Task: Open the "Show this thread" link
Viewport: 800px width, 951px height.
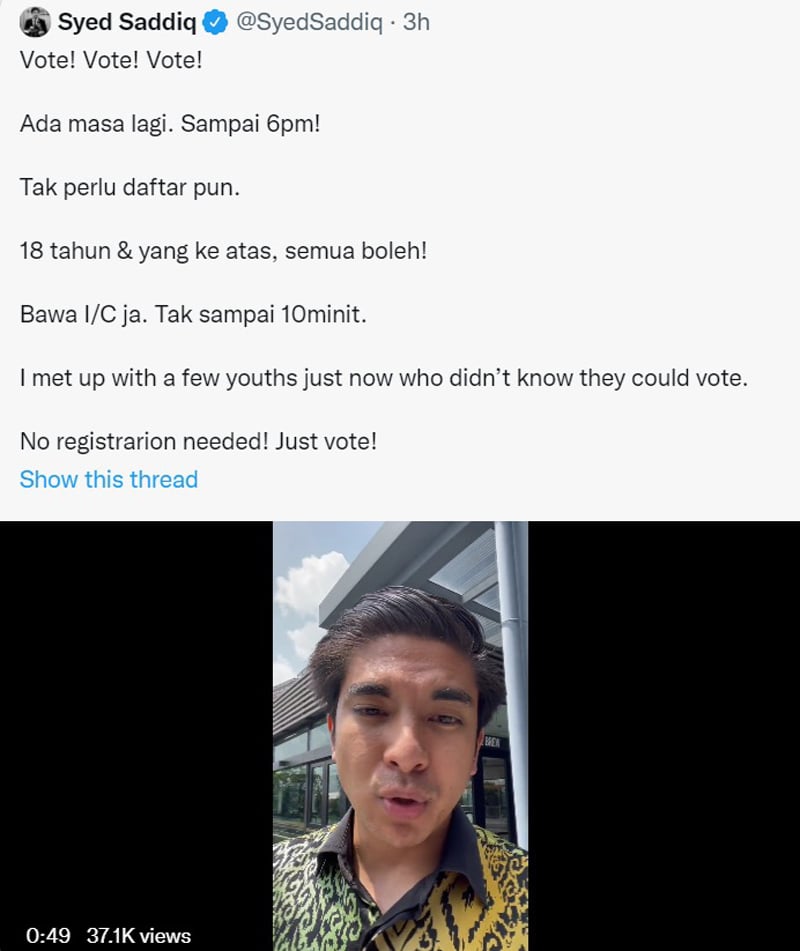Action: pos(108,479)
